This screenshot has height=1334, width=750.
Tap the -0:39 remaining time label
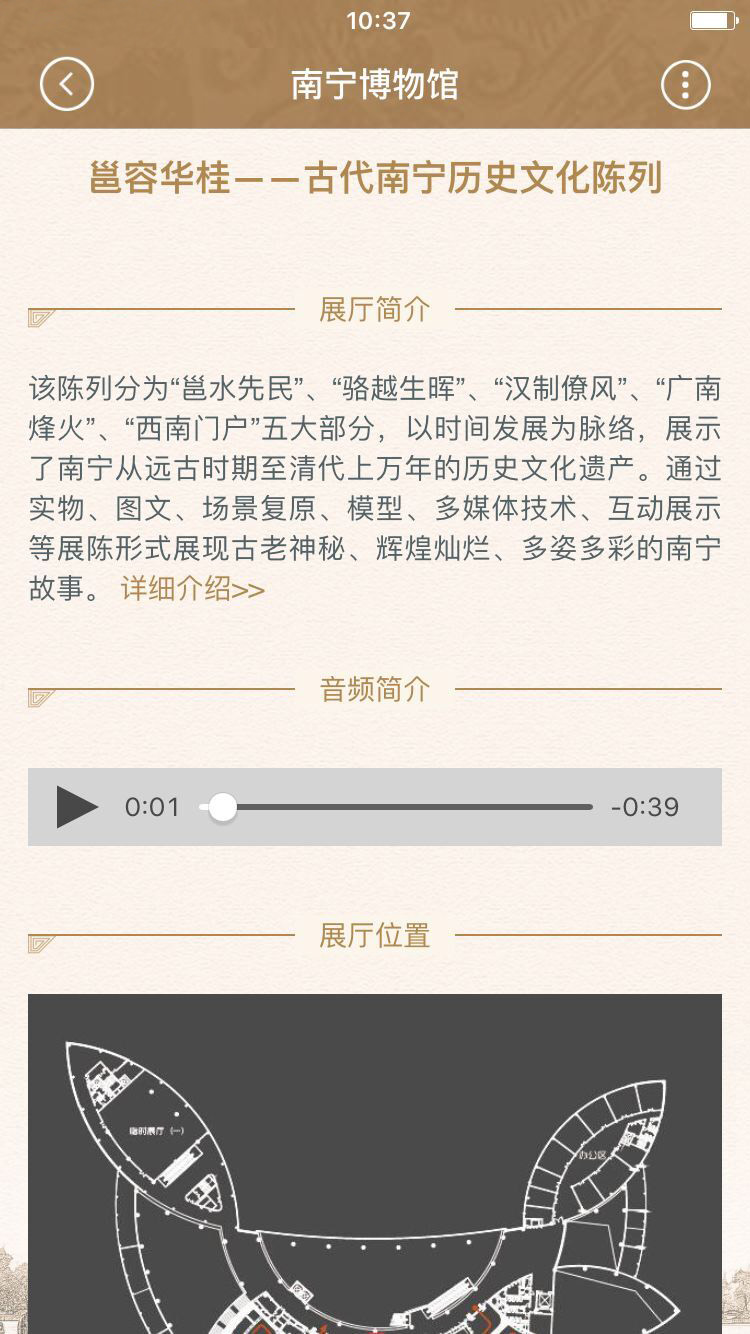pos(647,807)
